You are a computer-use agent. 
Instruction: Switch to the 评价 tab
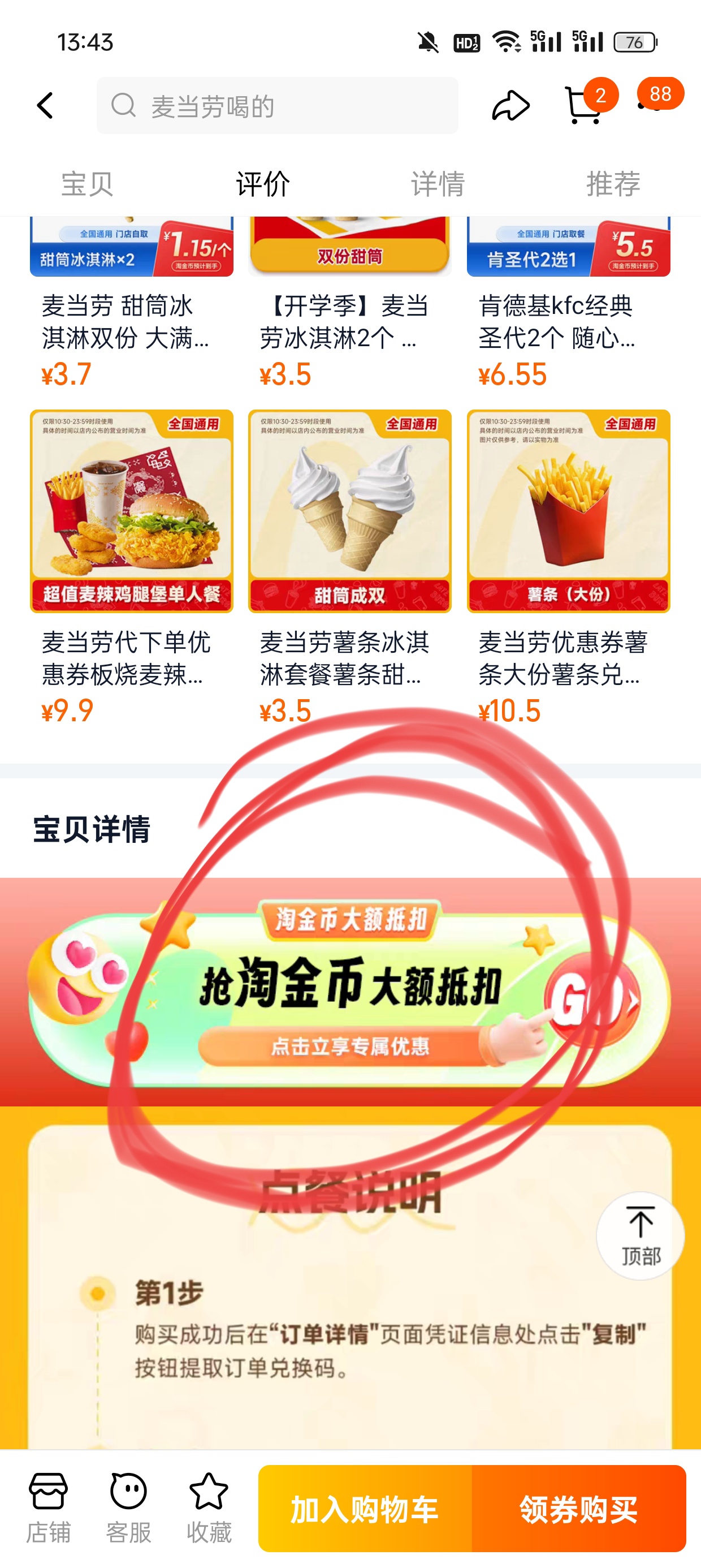click(262, 184)
